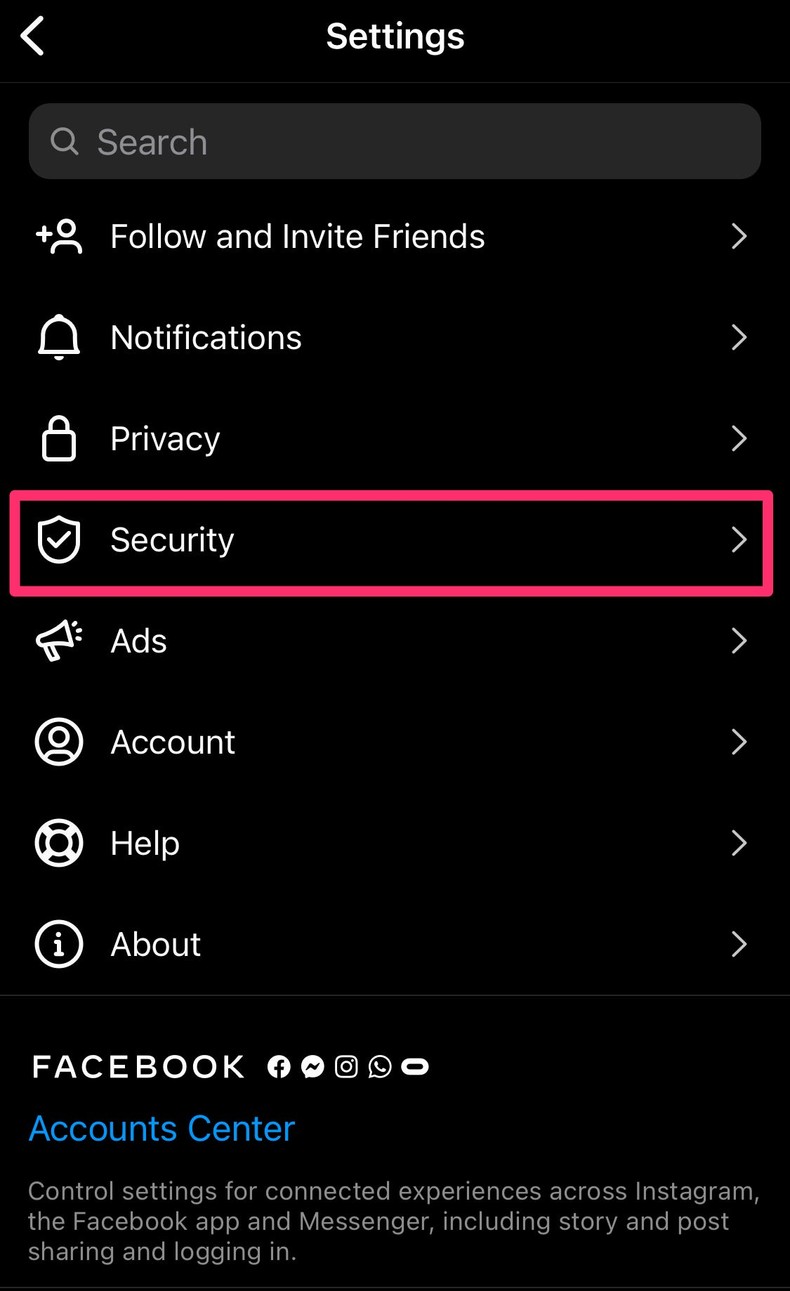This screenshot has height=1291, width=790.
Task: Click the WhatsApp icon
Action: (380, 1066)
